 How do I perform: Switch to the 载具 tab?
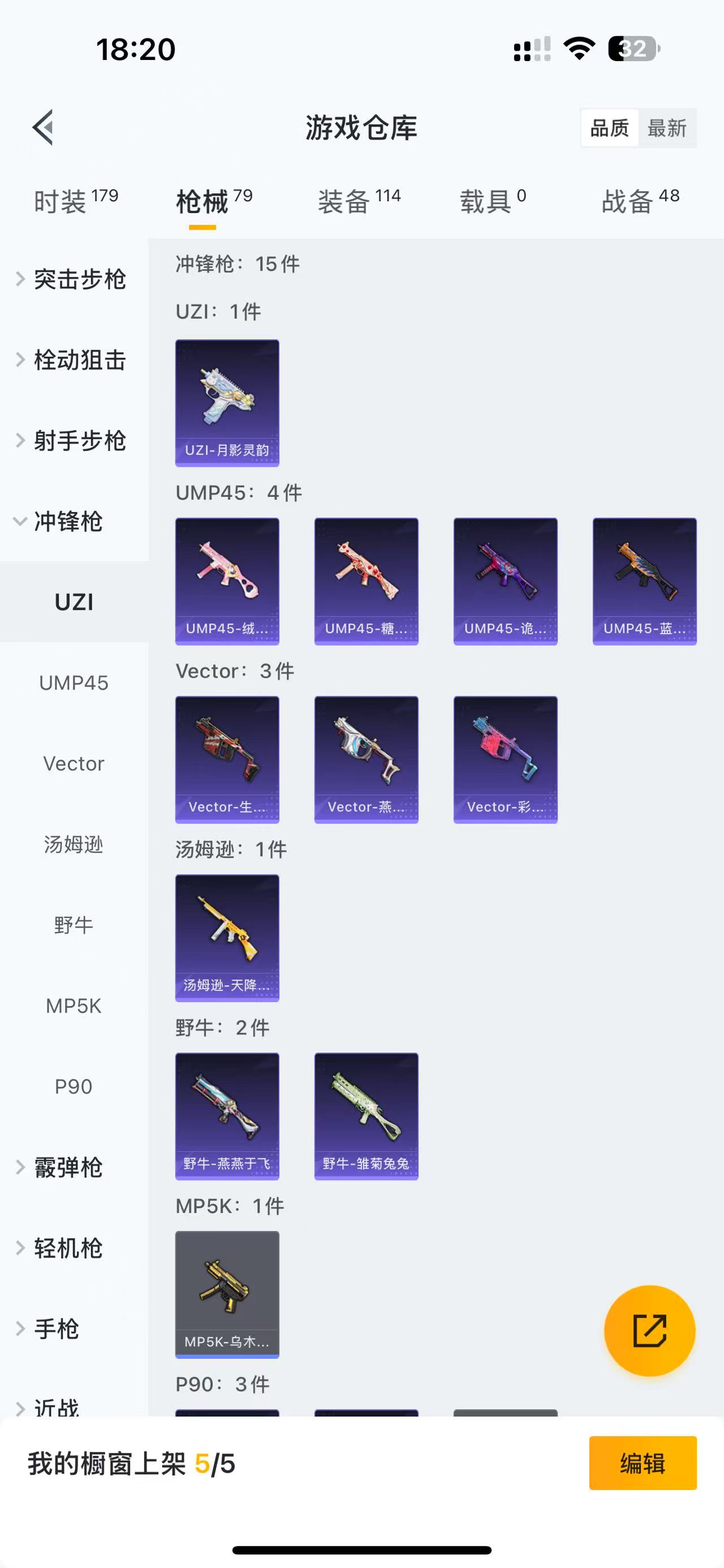click(x=493, y=201)
